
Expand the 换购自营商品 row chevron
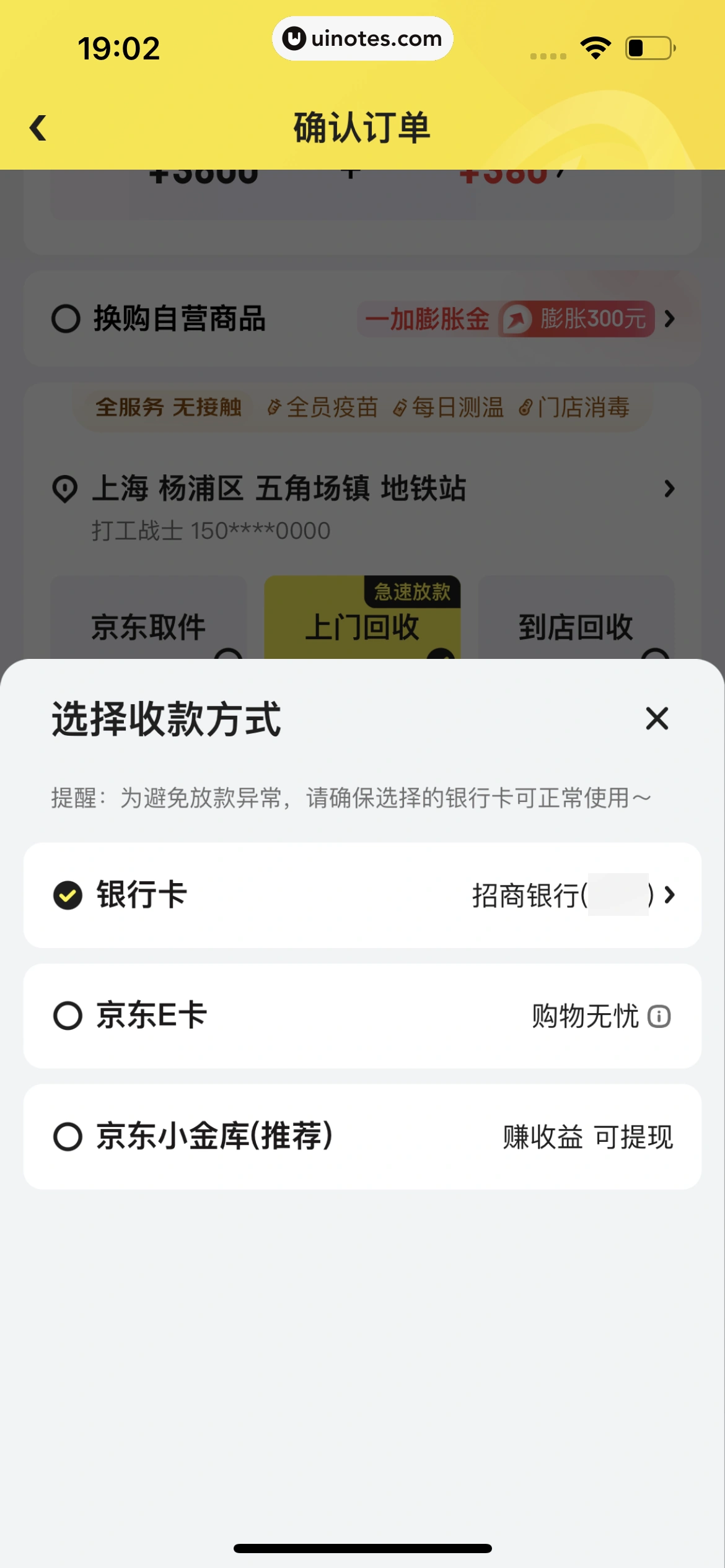(x=669, y=320)
